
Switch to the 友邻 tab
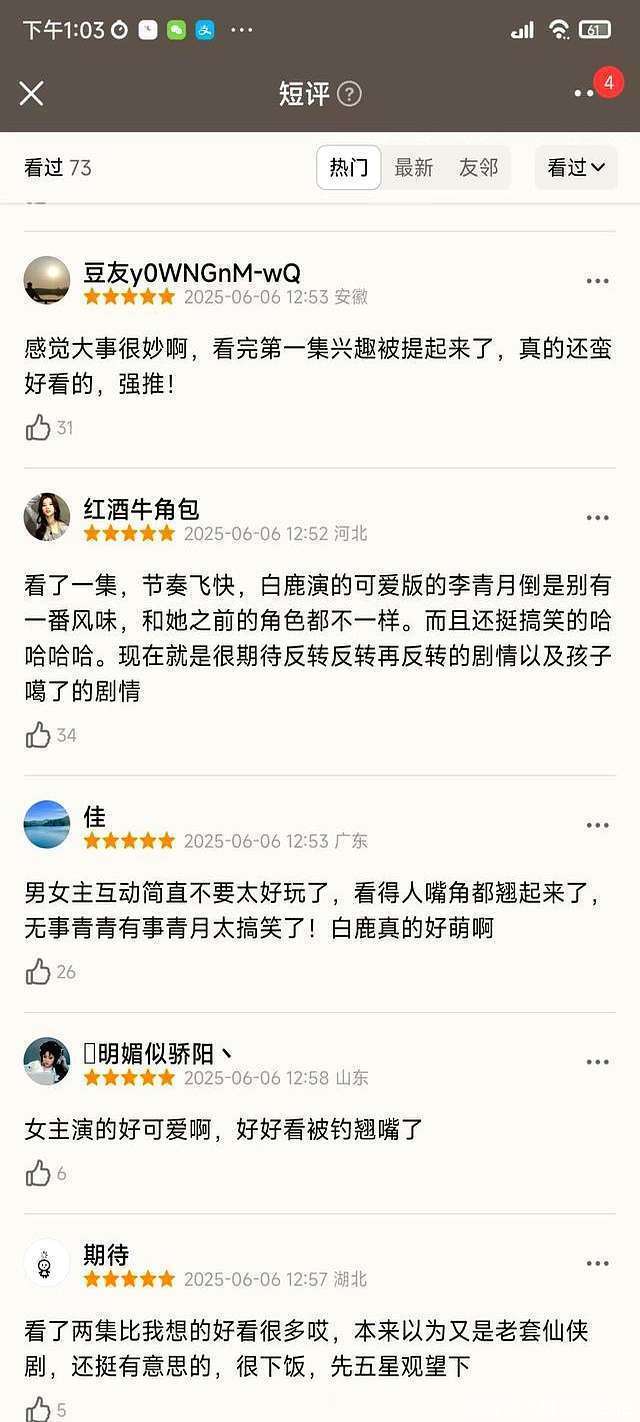click(478, 168)
